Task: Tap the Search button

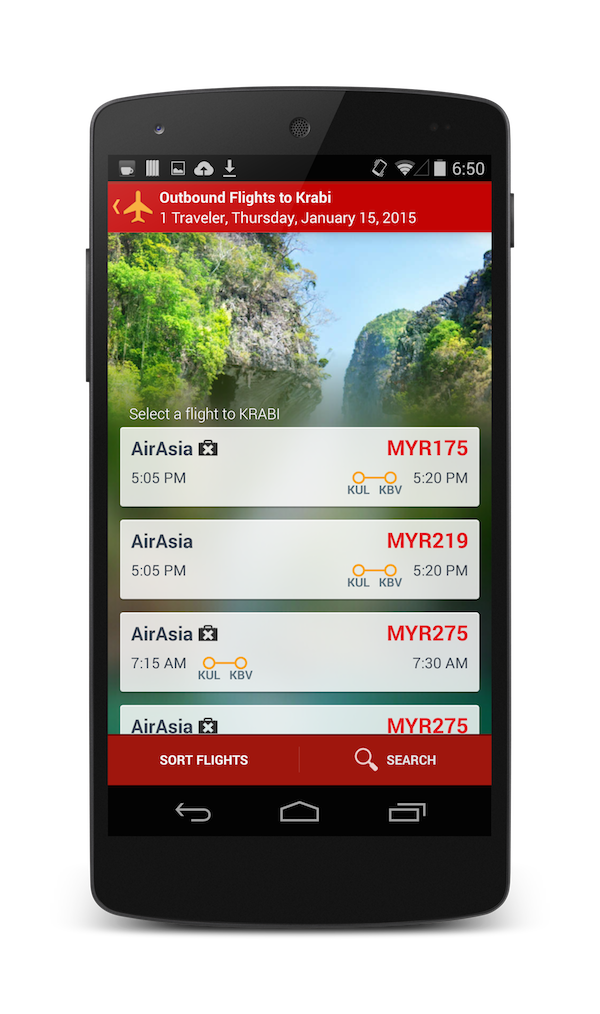Action: click(396, 760)
